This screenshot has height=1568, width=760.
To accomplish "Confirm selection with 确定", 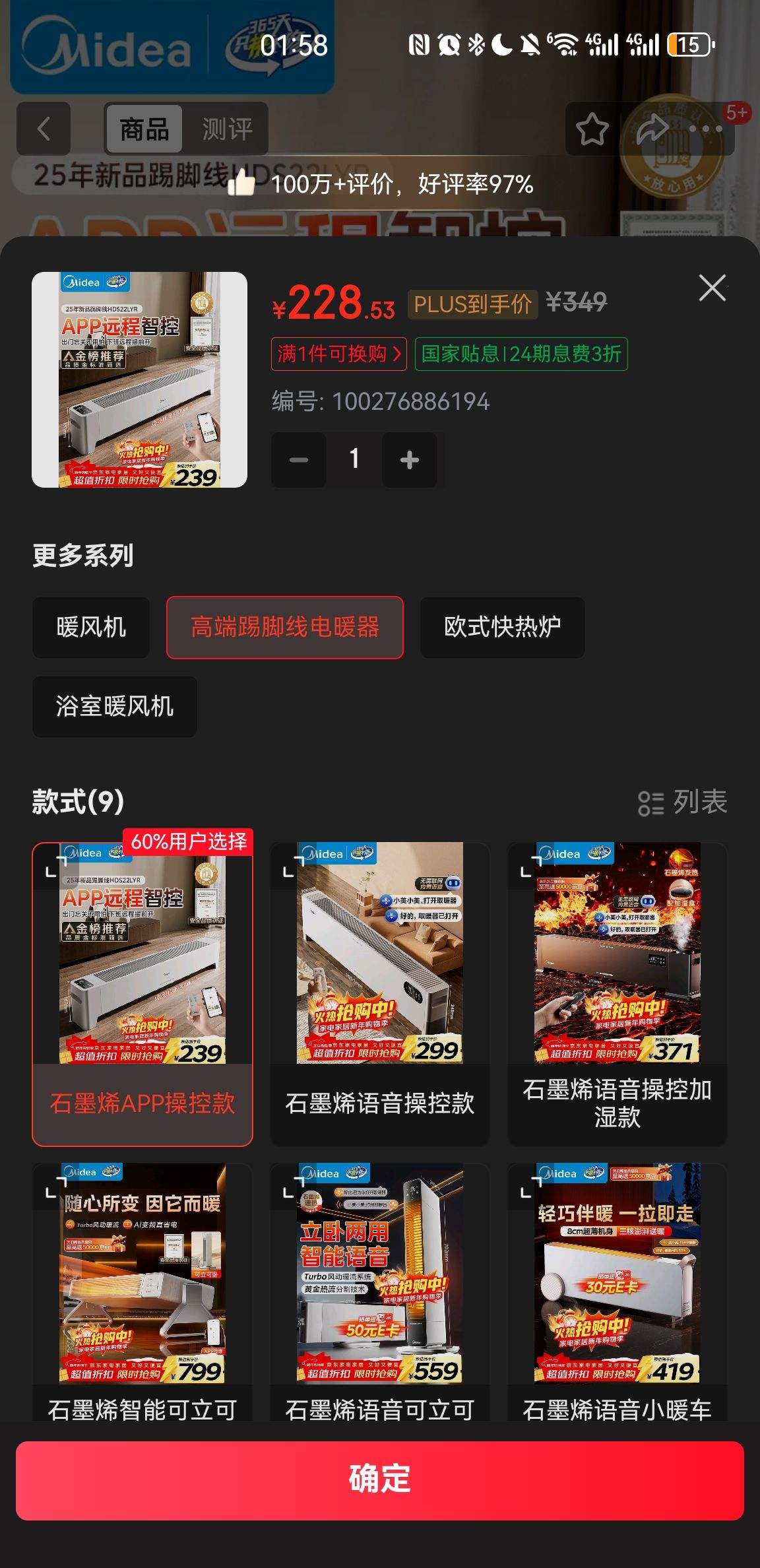I will pyautogui.click(x=380, y=1480).
